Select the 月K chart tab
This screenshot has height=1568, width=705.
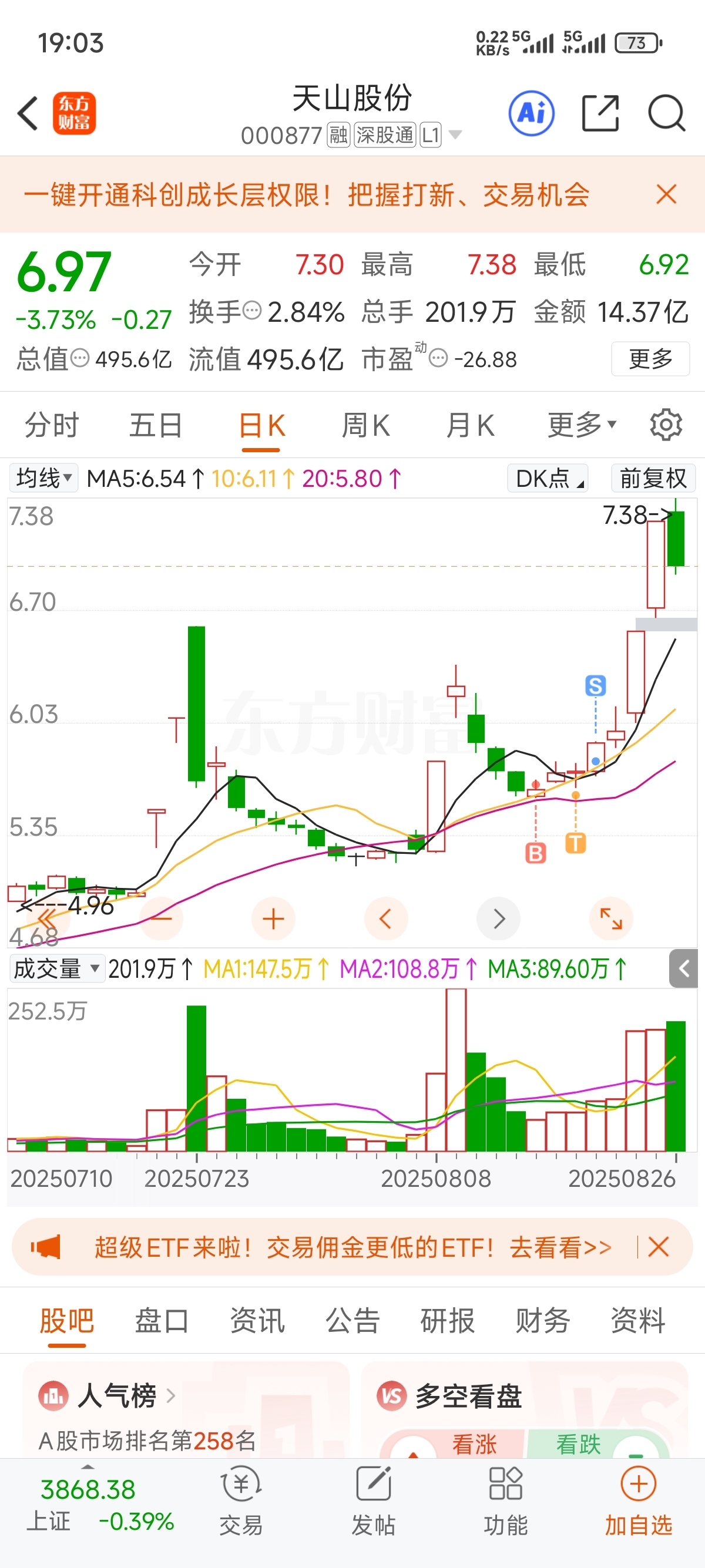[x=470, y=425]
